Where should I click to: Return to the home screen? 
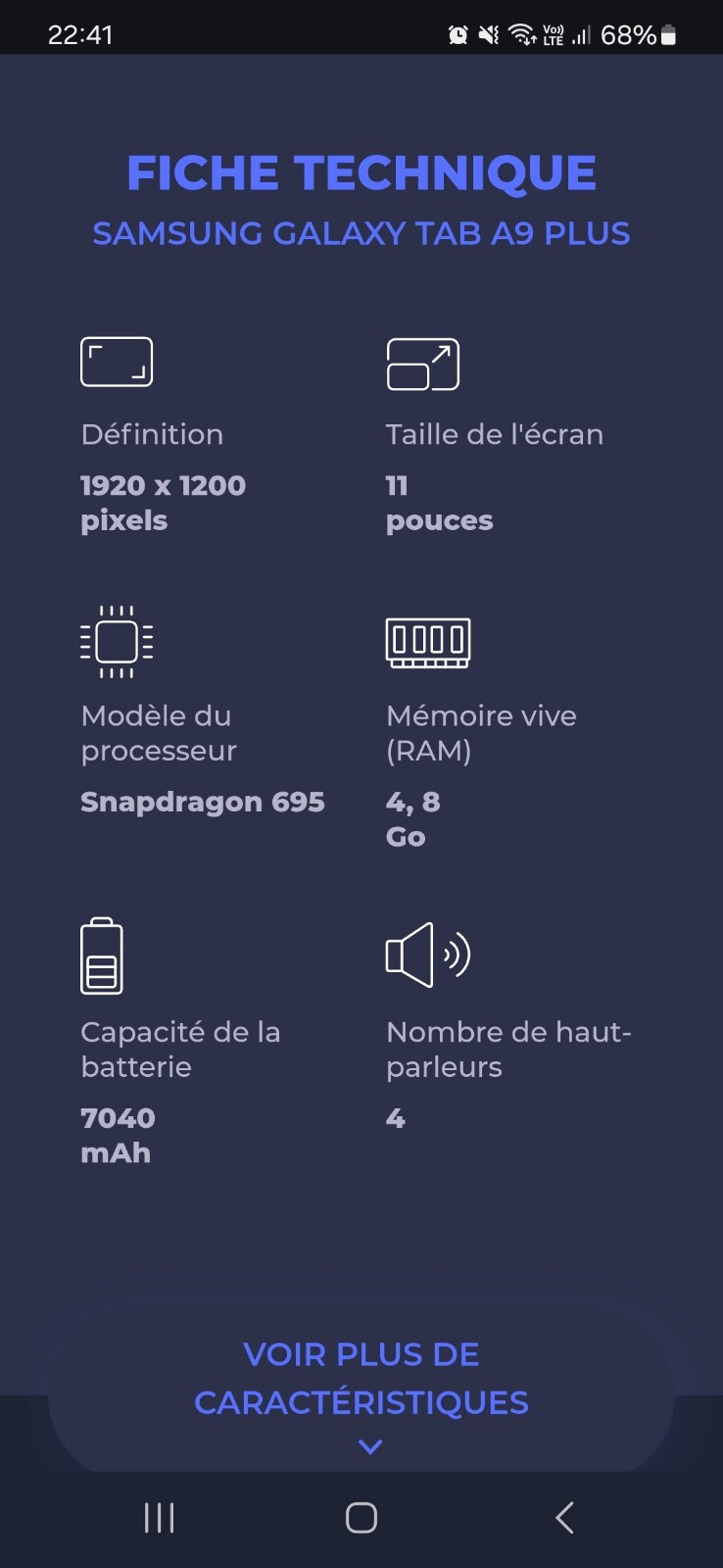[361, 1517]
